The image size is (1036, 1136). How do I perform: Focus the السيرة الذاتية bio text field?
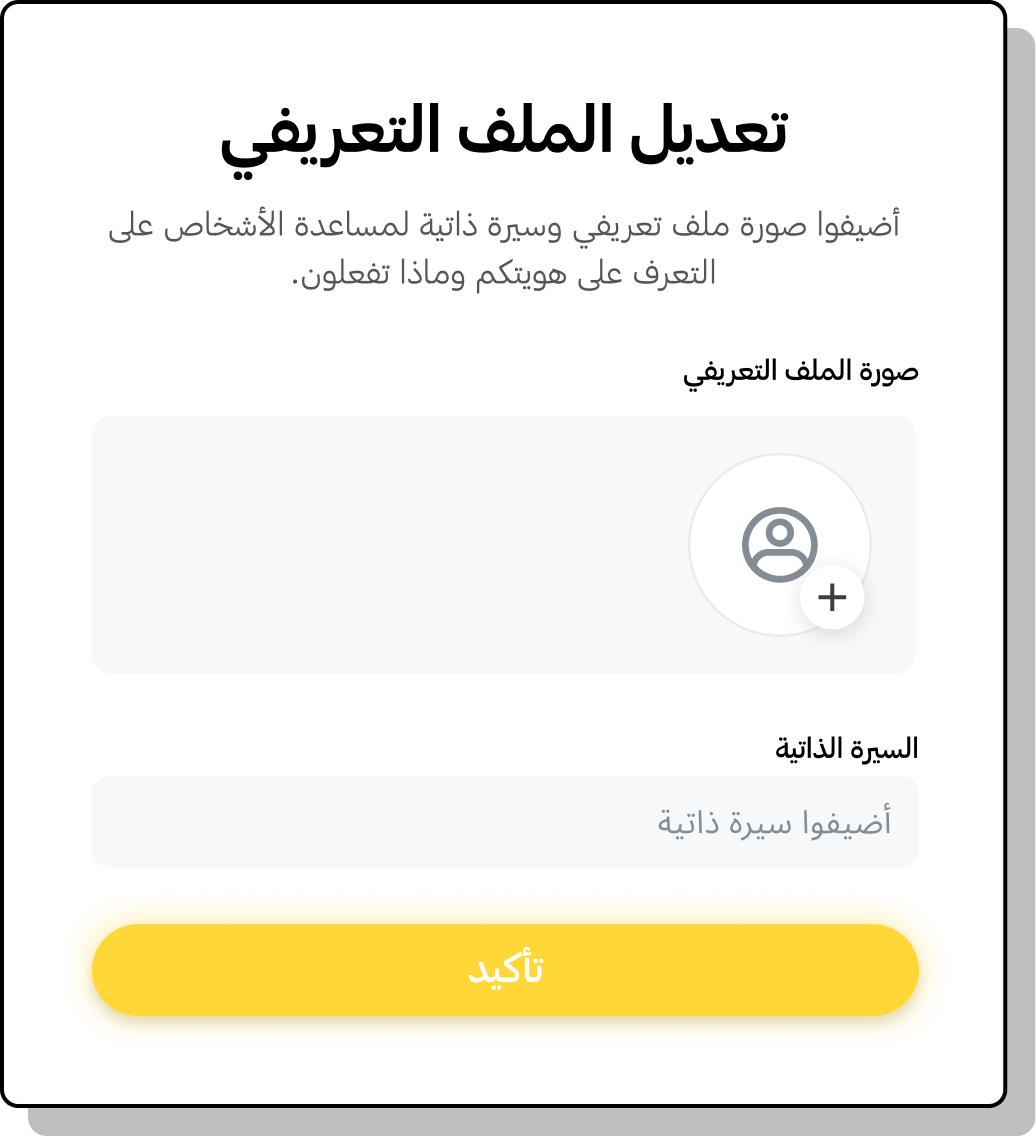(x=505, y=822)
